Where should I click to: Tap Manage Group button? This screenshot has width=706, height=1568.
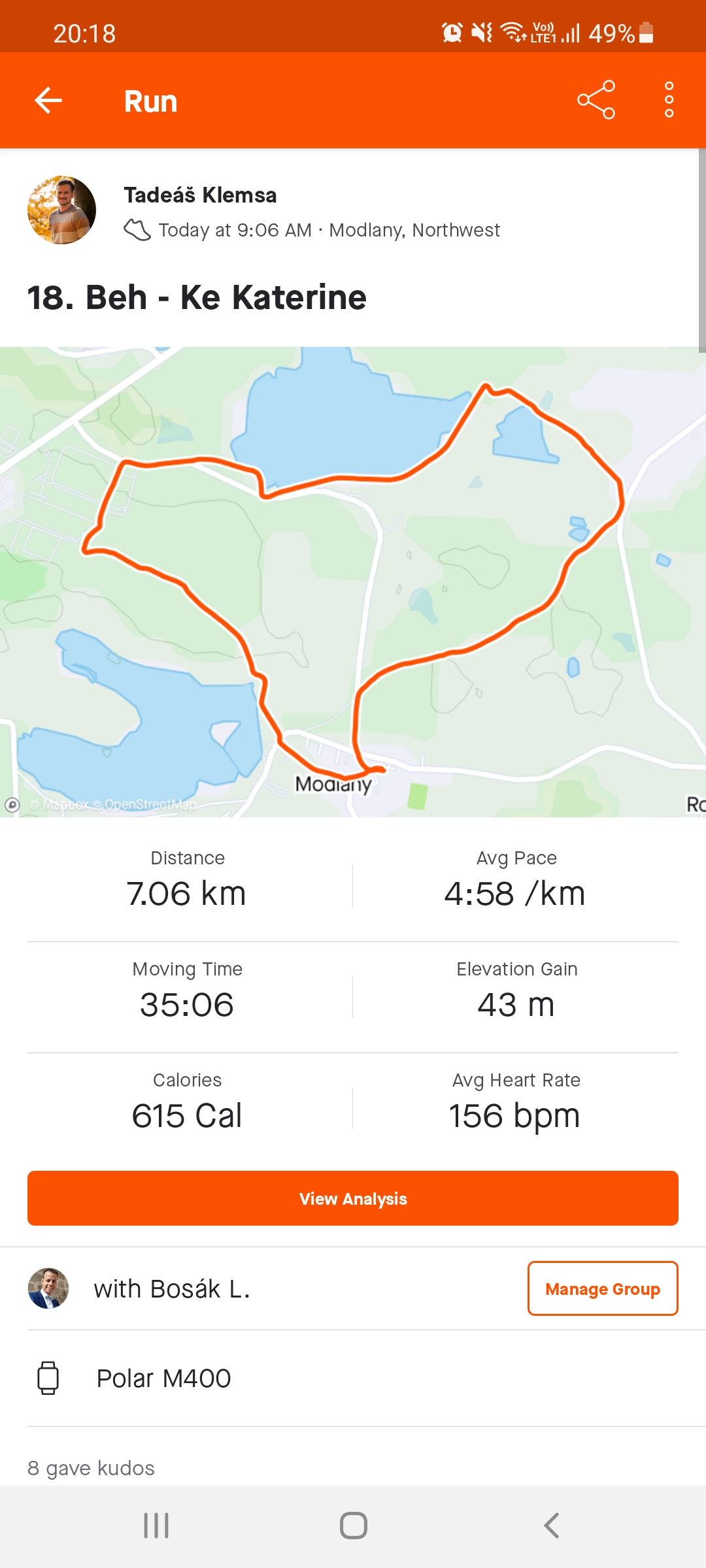click(x=603, y=1288)
